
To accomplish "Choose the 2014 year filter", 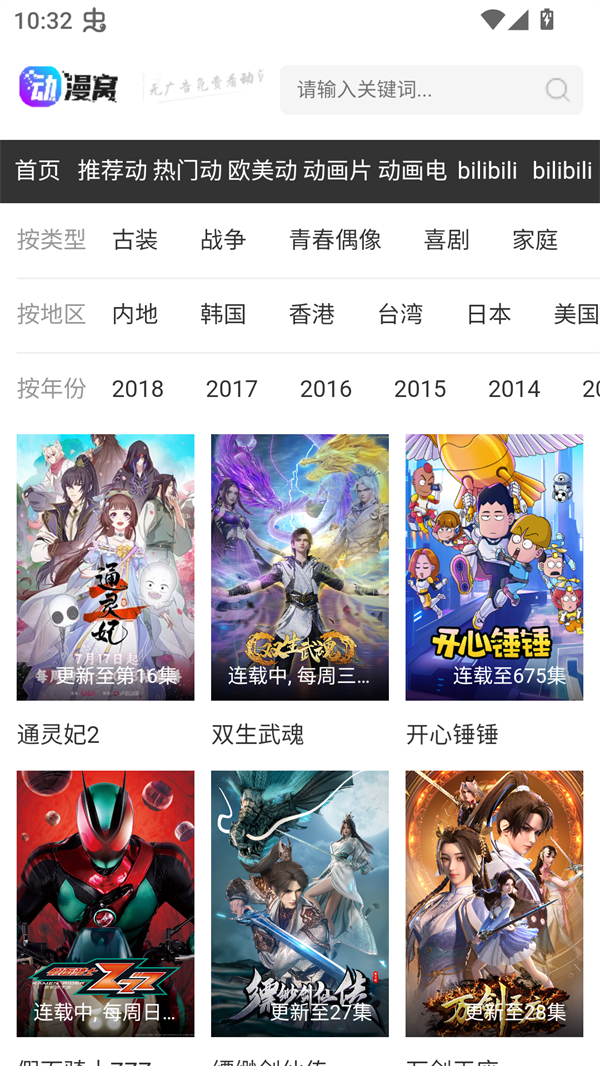I will [514, 389].
